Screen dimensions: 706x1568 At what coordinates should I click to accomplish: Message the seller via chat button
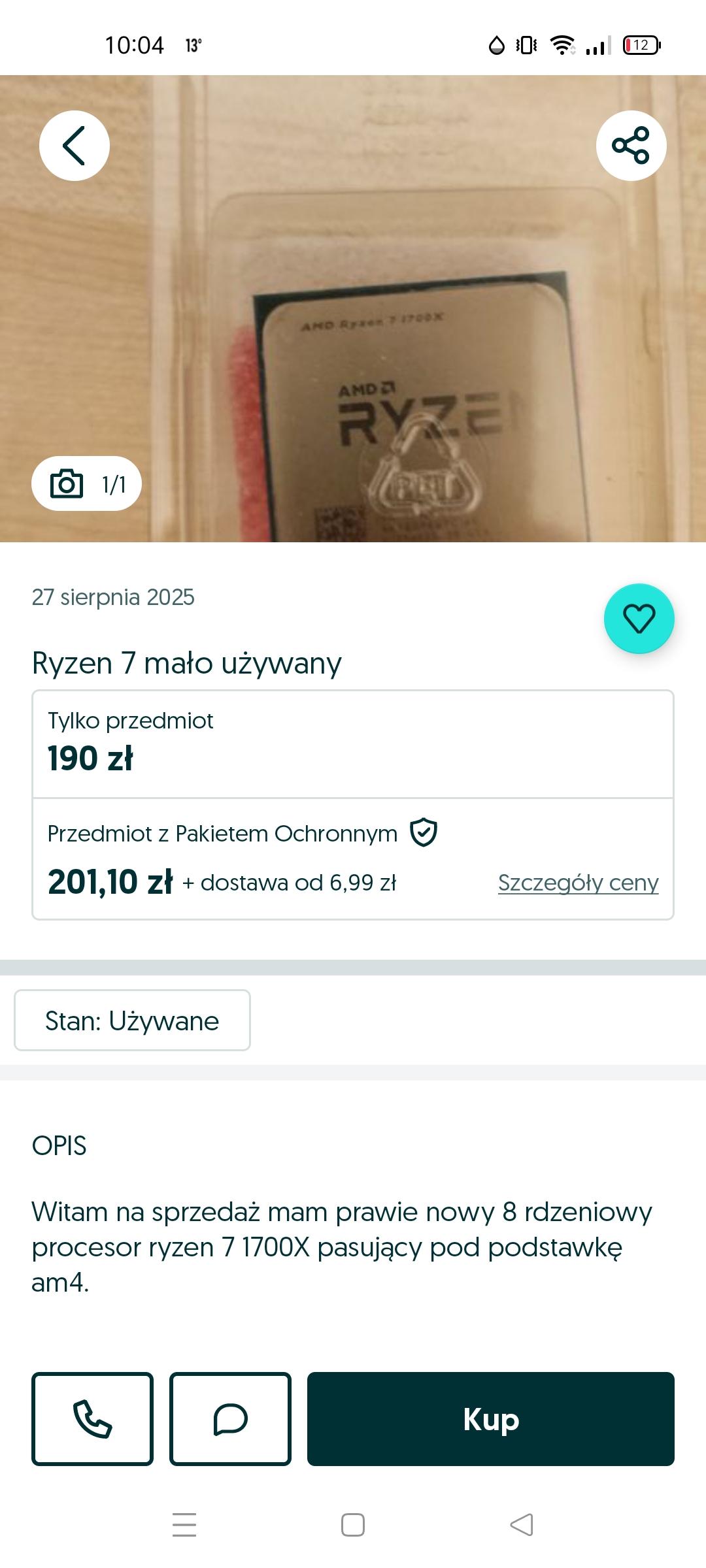(230, 1419)
